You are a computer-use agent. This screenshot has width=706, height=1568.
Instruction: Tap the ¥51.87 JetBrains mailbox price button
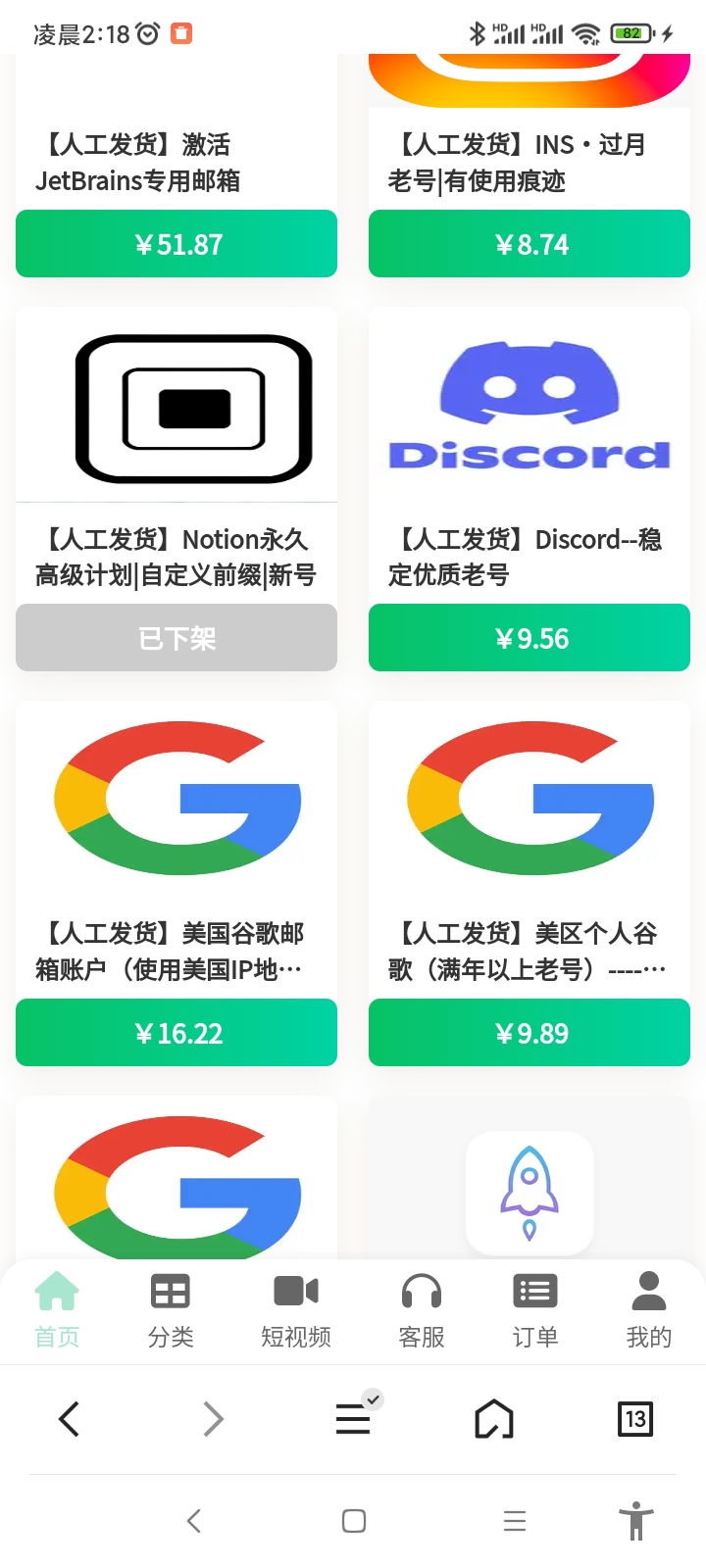click(176, 244)
